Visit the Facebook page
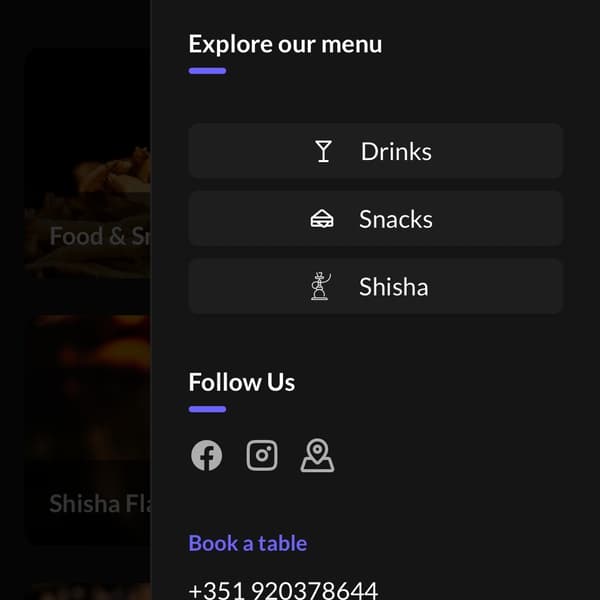600x600 pixels. coord(207,456)
